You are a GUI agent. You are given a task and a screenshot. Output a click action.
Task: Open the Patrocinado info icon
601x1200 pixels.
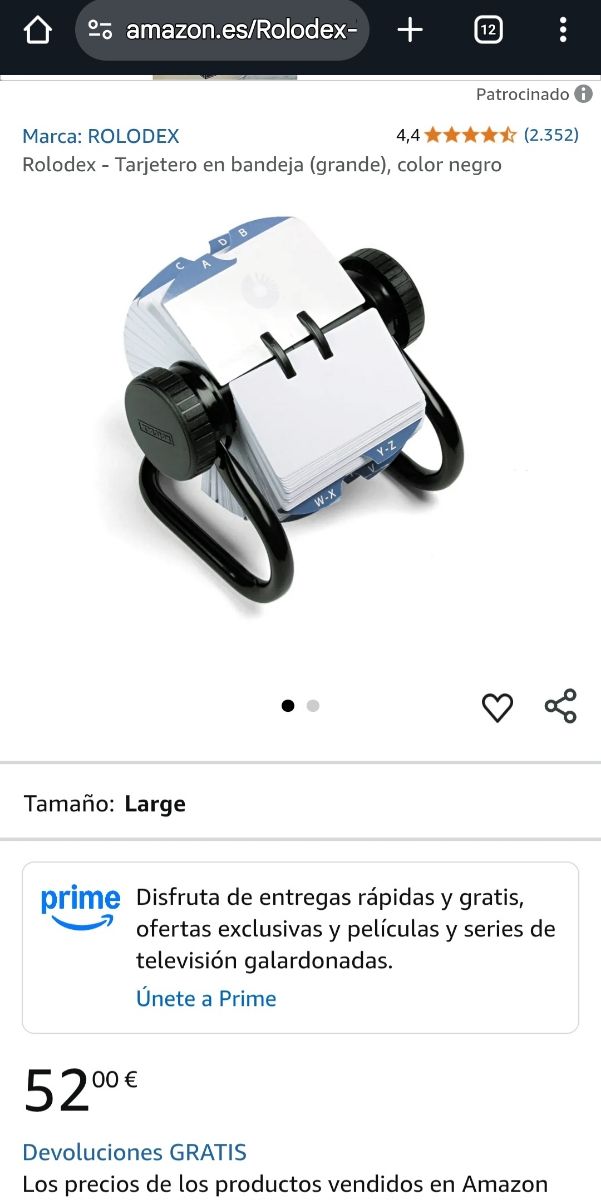(583, 95)
